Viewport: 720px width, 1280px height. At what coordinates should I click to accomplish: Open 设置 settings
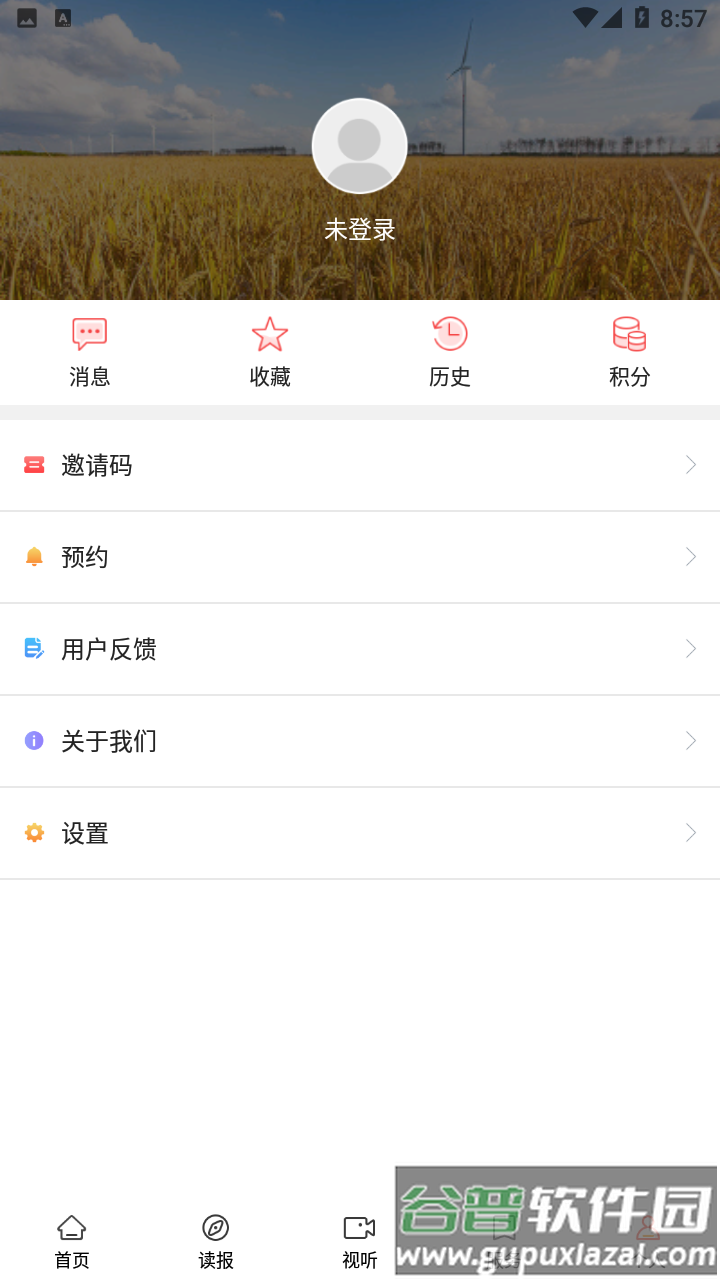pyautogui.click(x=360, y=833)
